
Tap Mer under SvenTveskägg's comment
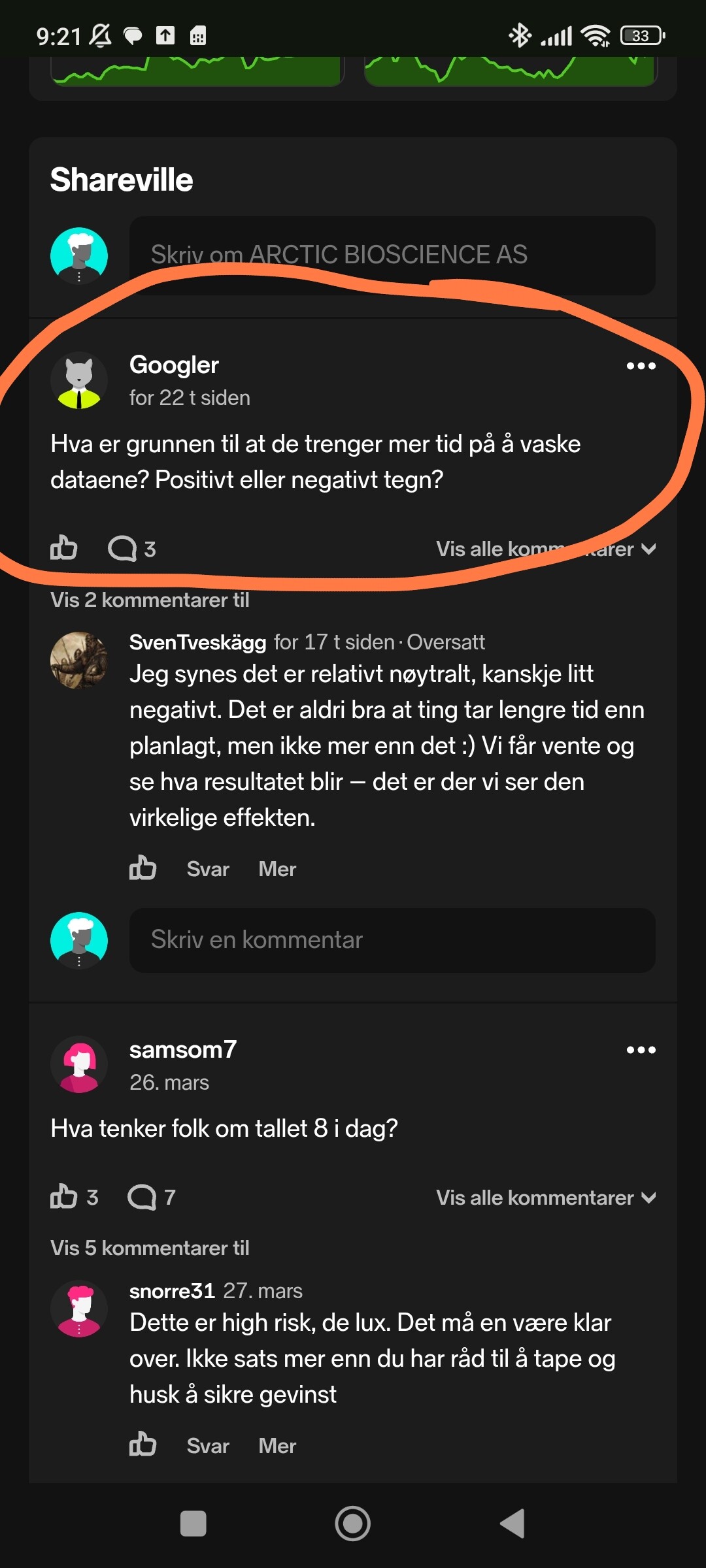click(277, 869)
